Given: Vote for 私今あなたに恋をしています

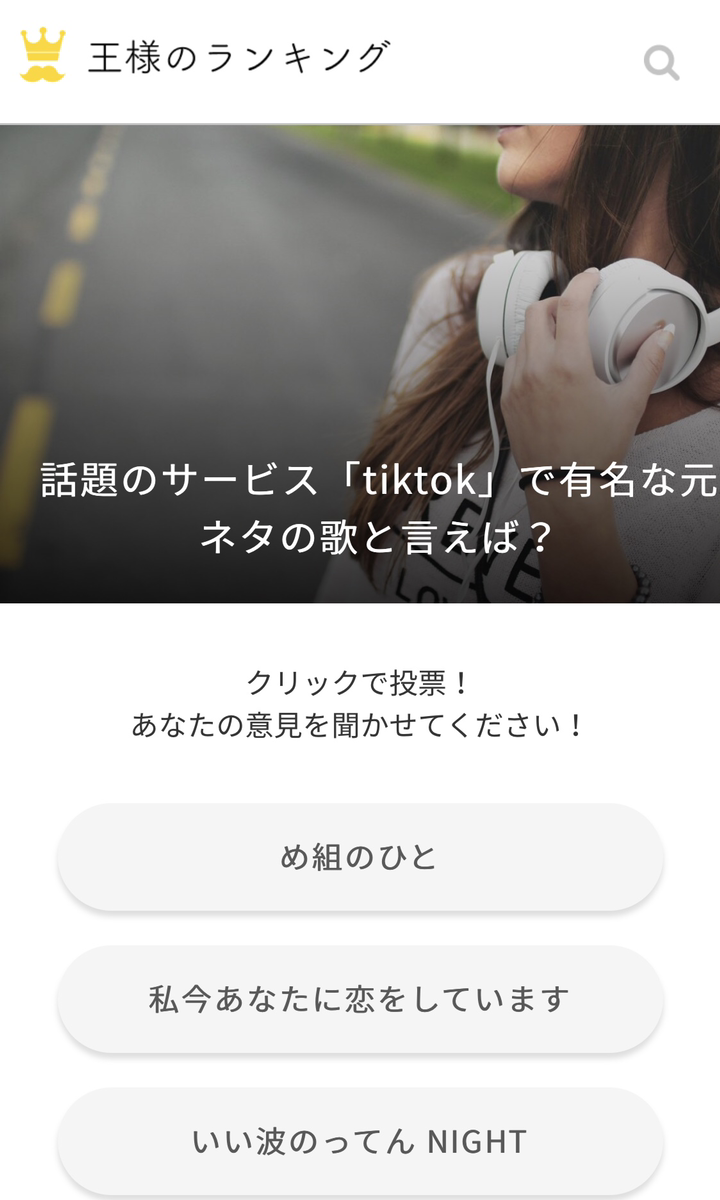Looking at the screenshot, I should 360,999.
